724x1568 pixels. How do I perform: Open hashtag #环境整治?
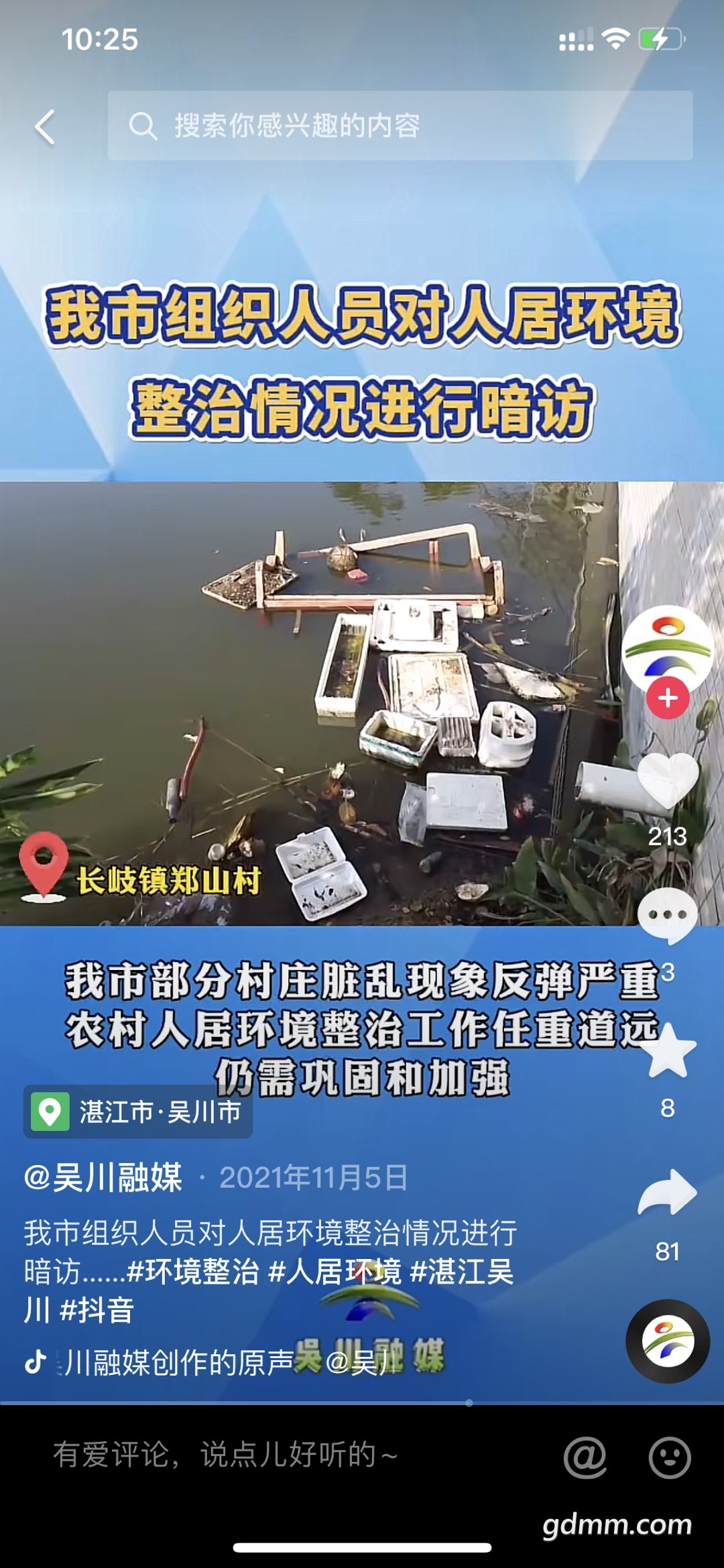pyautogui.click(x=193, y=1272)
